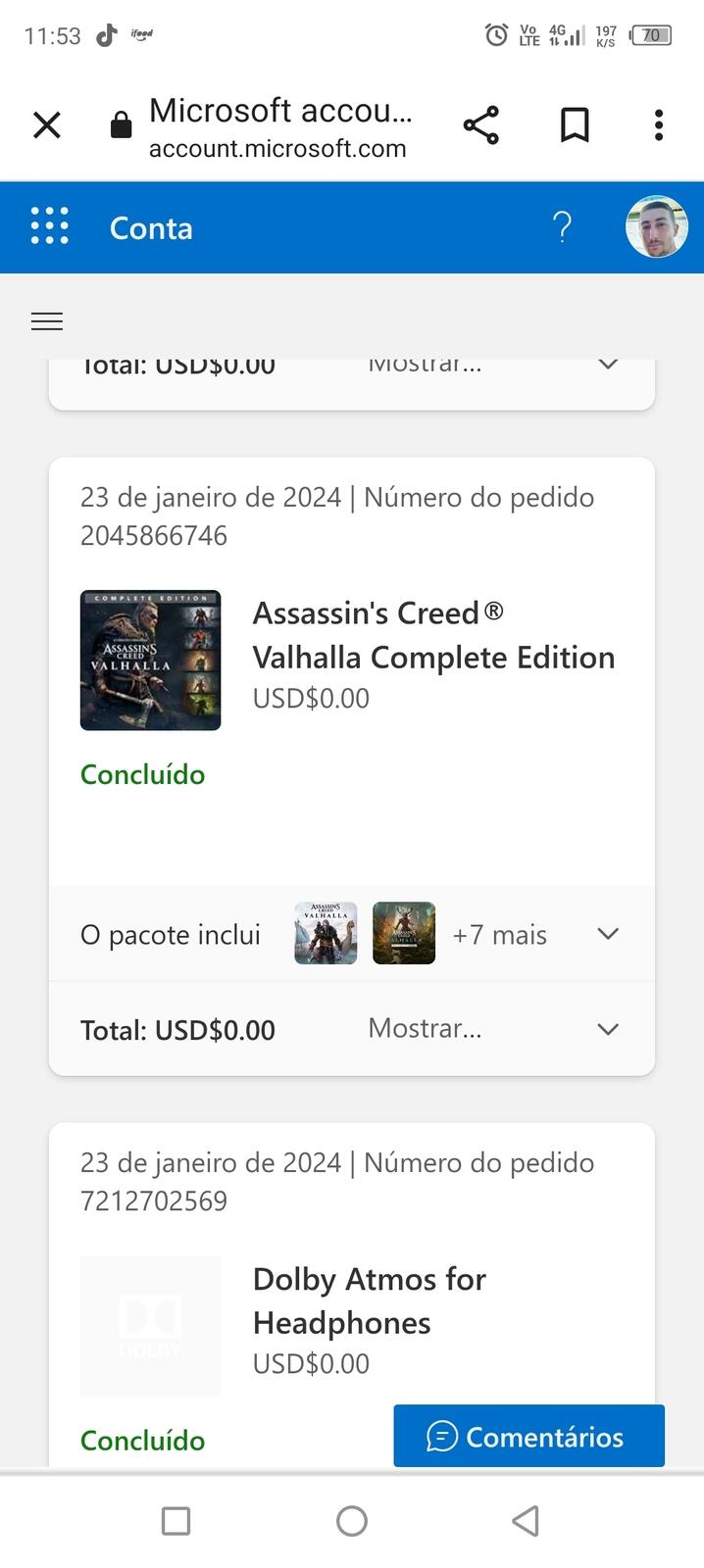Tap the Assassin's Creed Valhalla cover image

[150, 660]
